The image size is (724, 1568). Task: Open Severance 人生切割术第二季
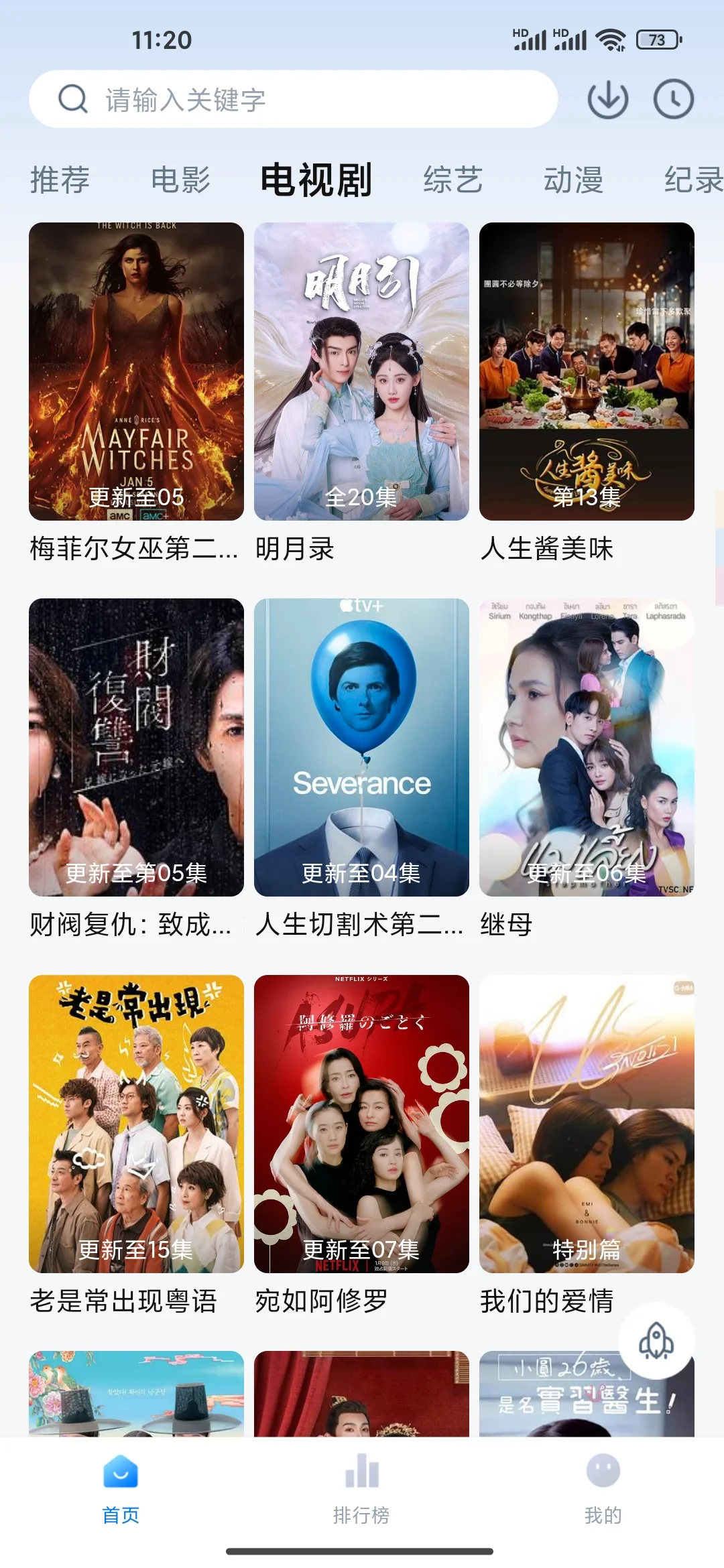[x=361, y=747]
